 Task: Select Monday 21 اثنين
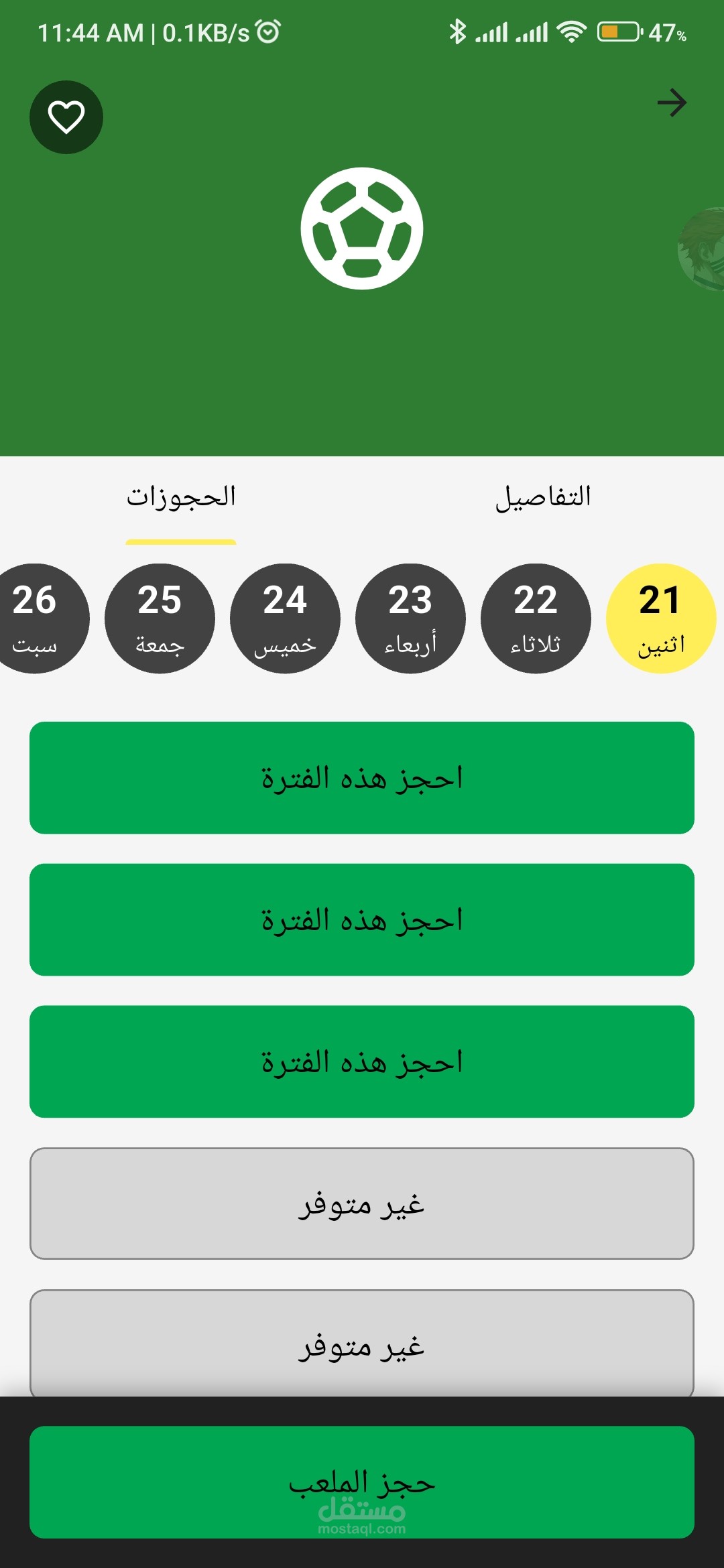[x=661, y=618]
